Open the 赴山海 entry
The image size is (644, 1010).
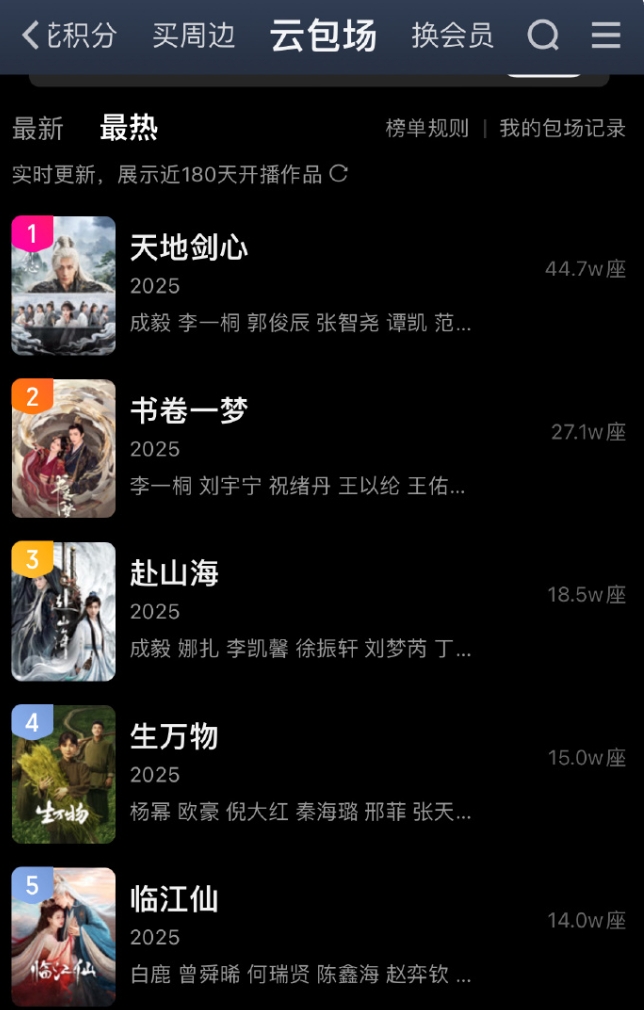coord(174,574)
